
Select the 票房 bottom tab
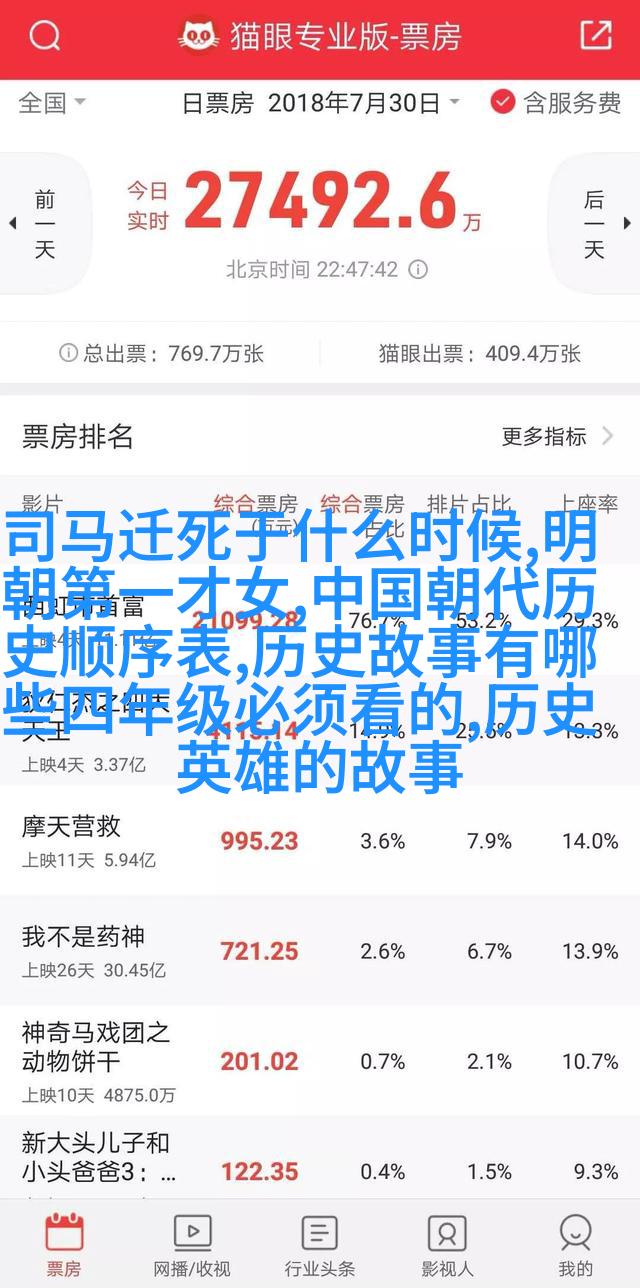click(64, 1244)
